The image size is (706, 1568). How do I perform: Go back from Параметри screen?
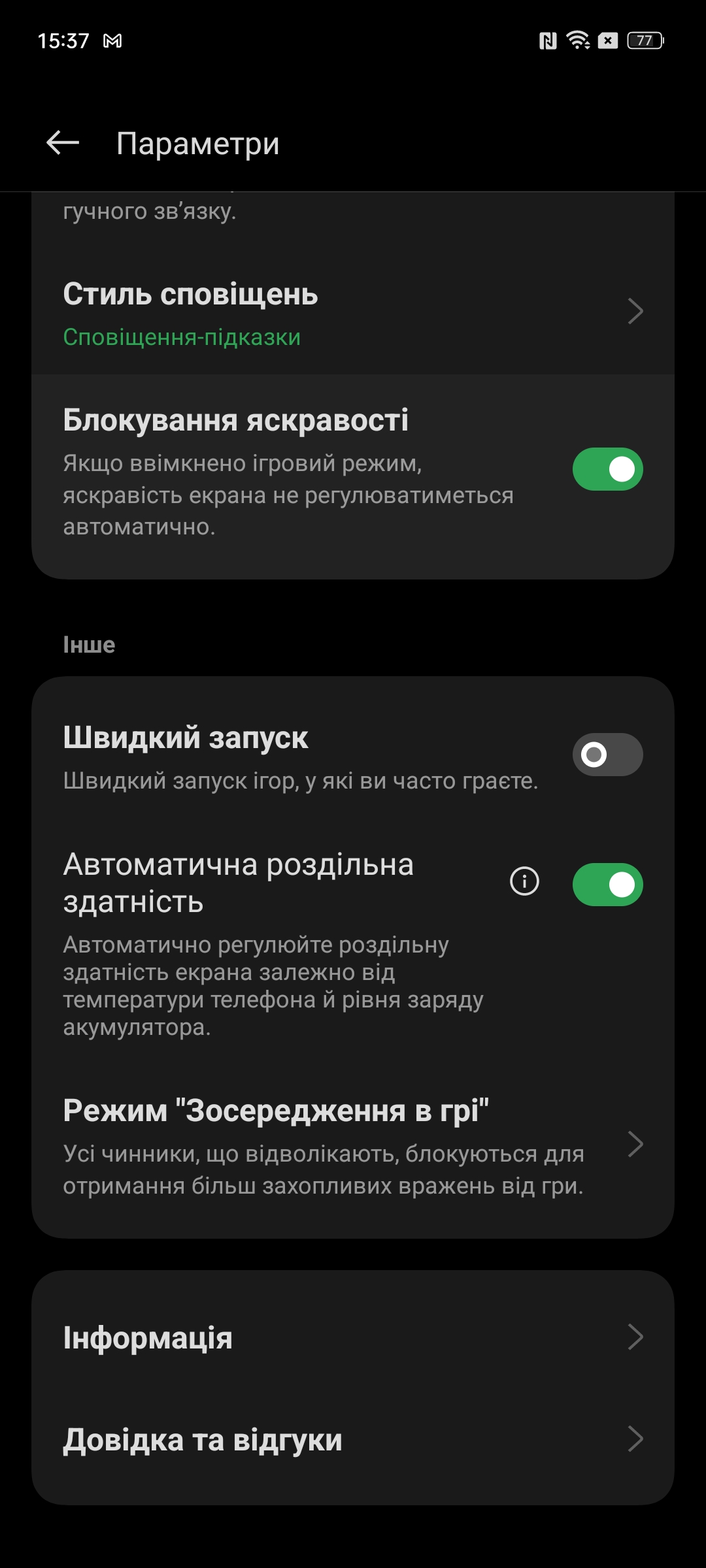coord(63,142)
